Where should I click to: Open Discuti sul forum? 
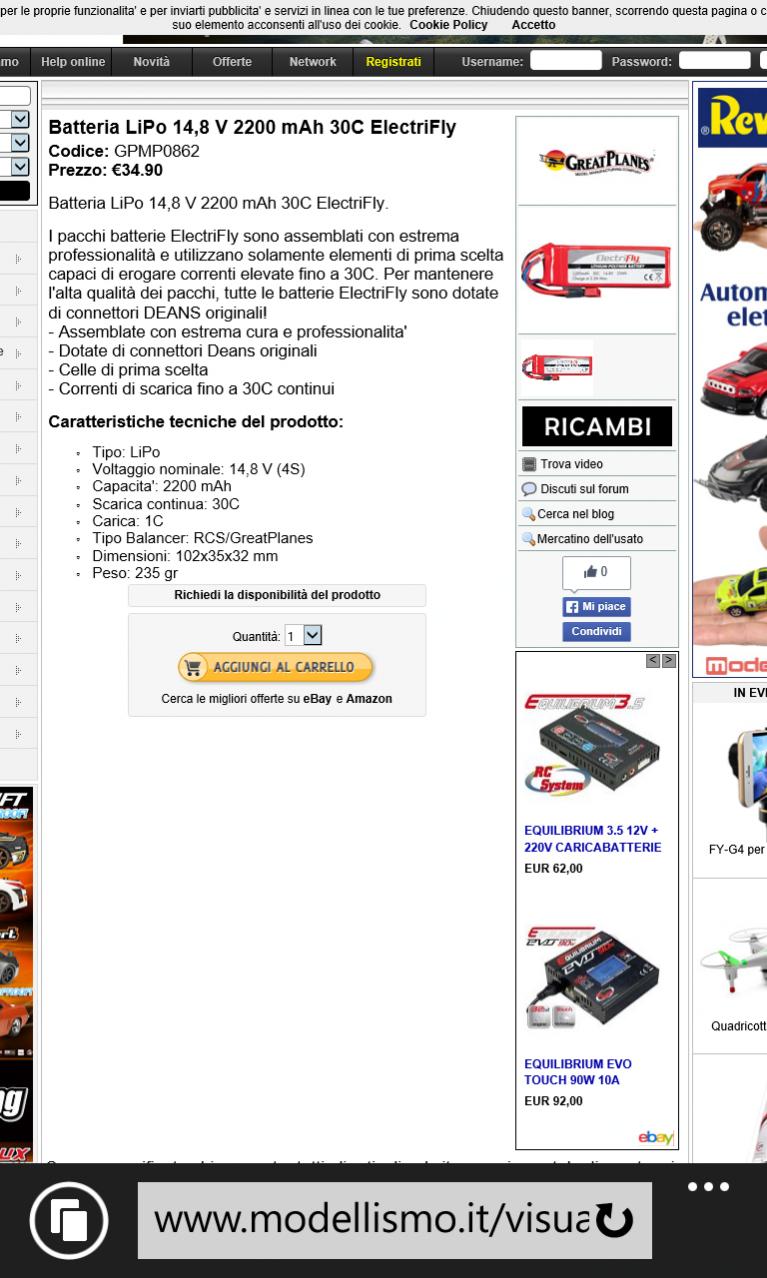(x=575, y=489)
